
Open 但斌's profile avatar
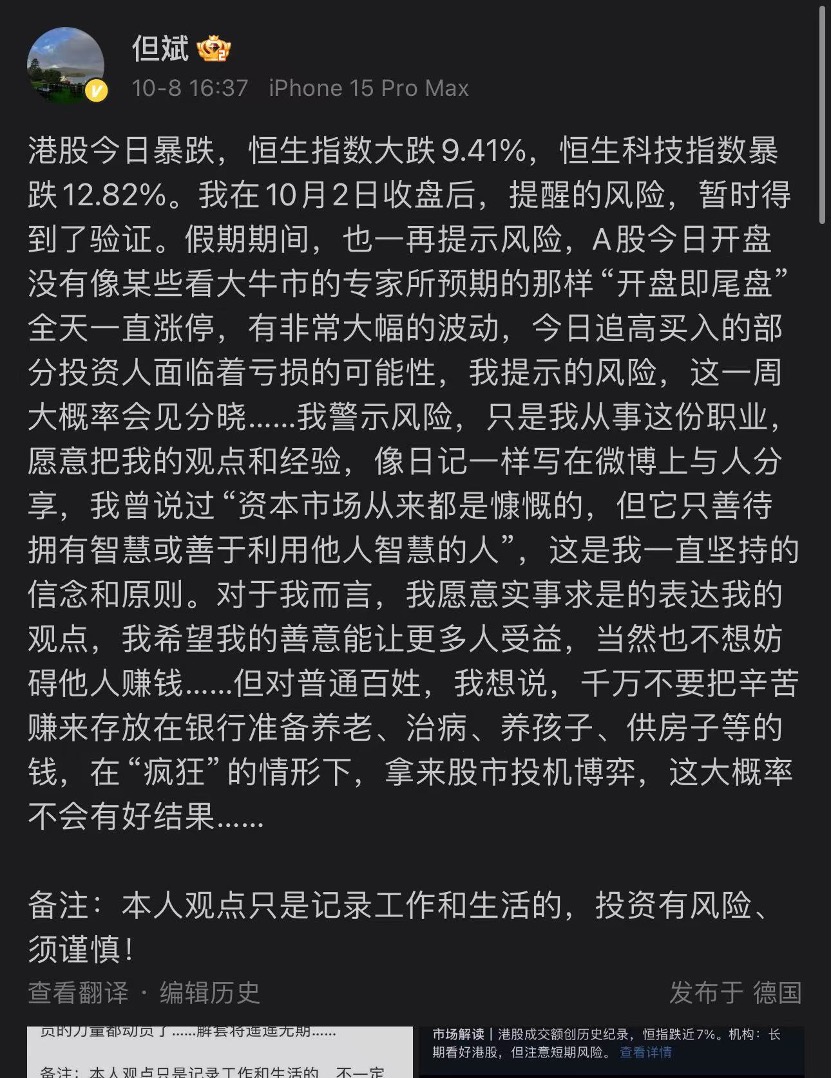pyautogui.click(x=66, y=65)
